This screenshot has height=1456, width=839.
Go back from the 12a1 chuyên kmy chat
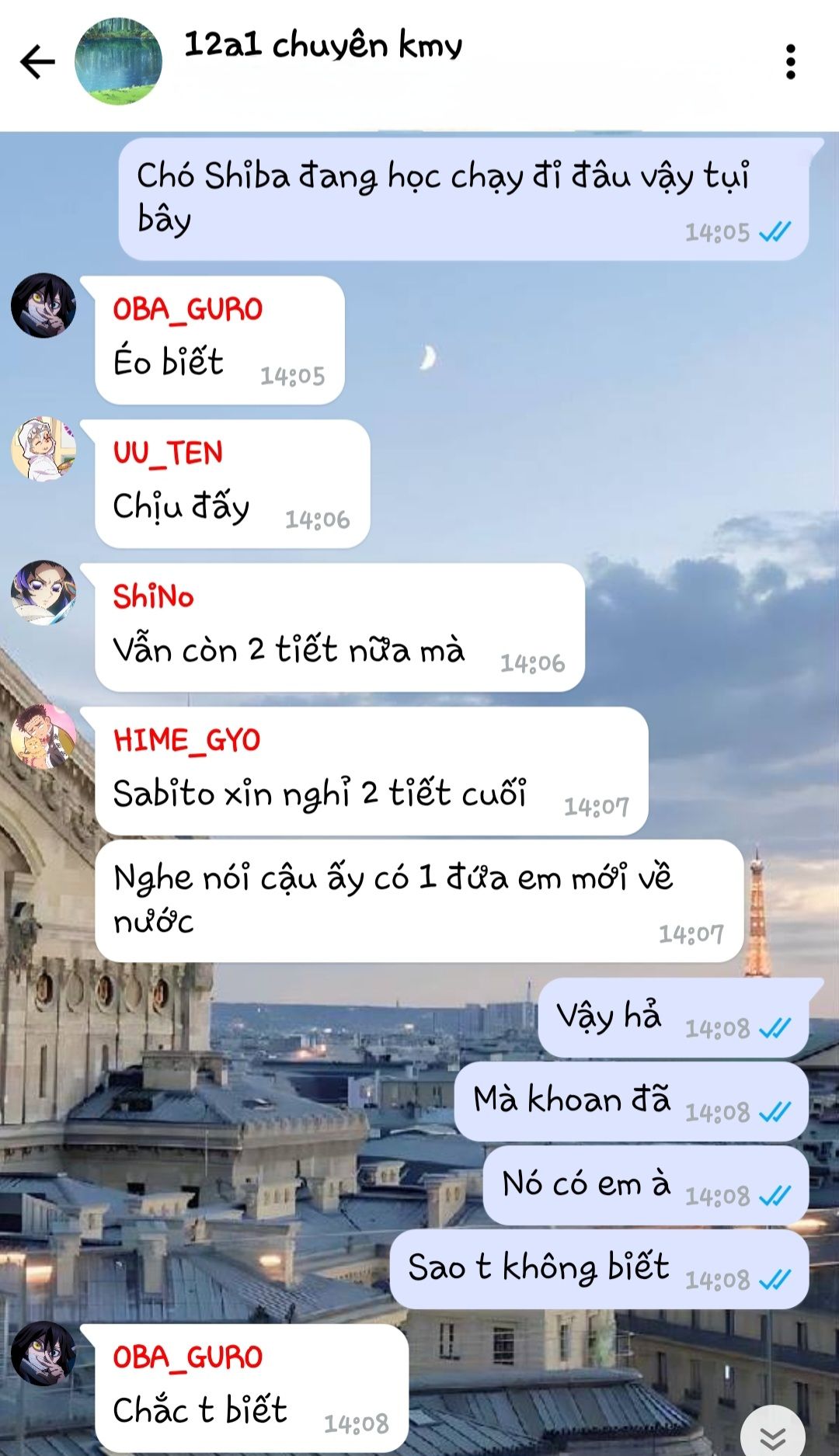(x=37, y=62)
